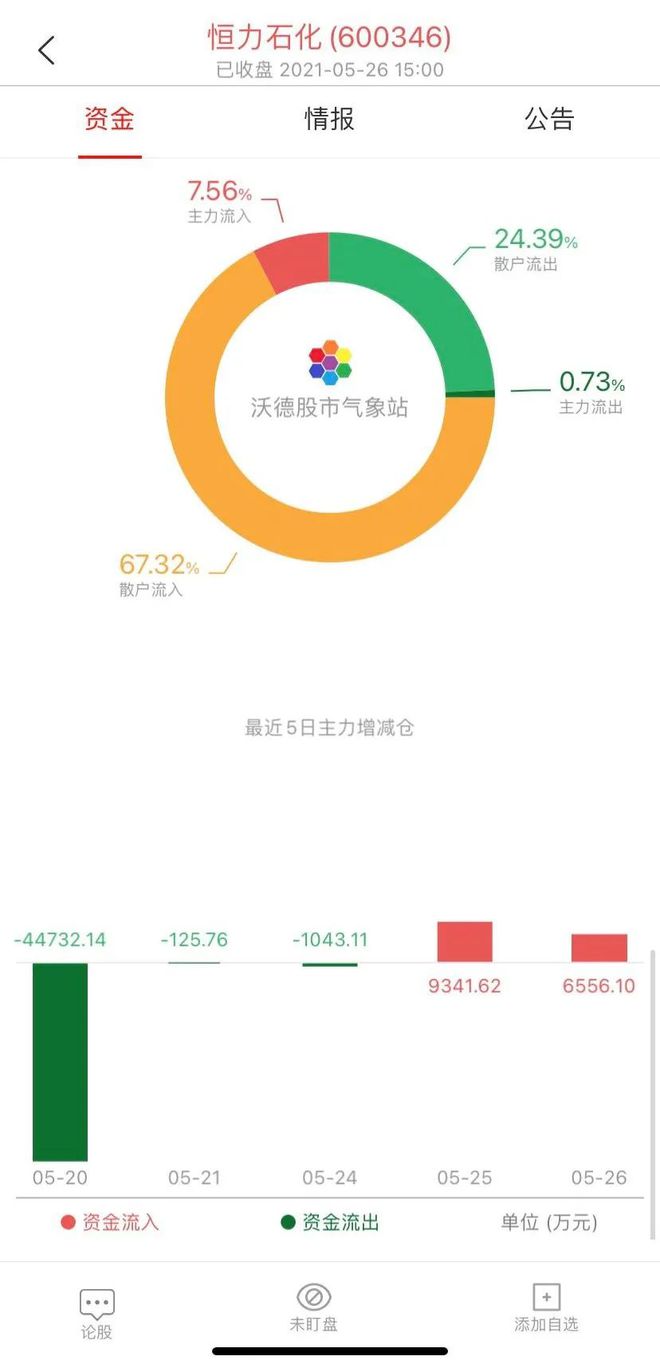Switch to the 公告 tab

click(549, 120)
